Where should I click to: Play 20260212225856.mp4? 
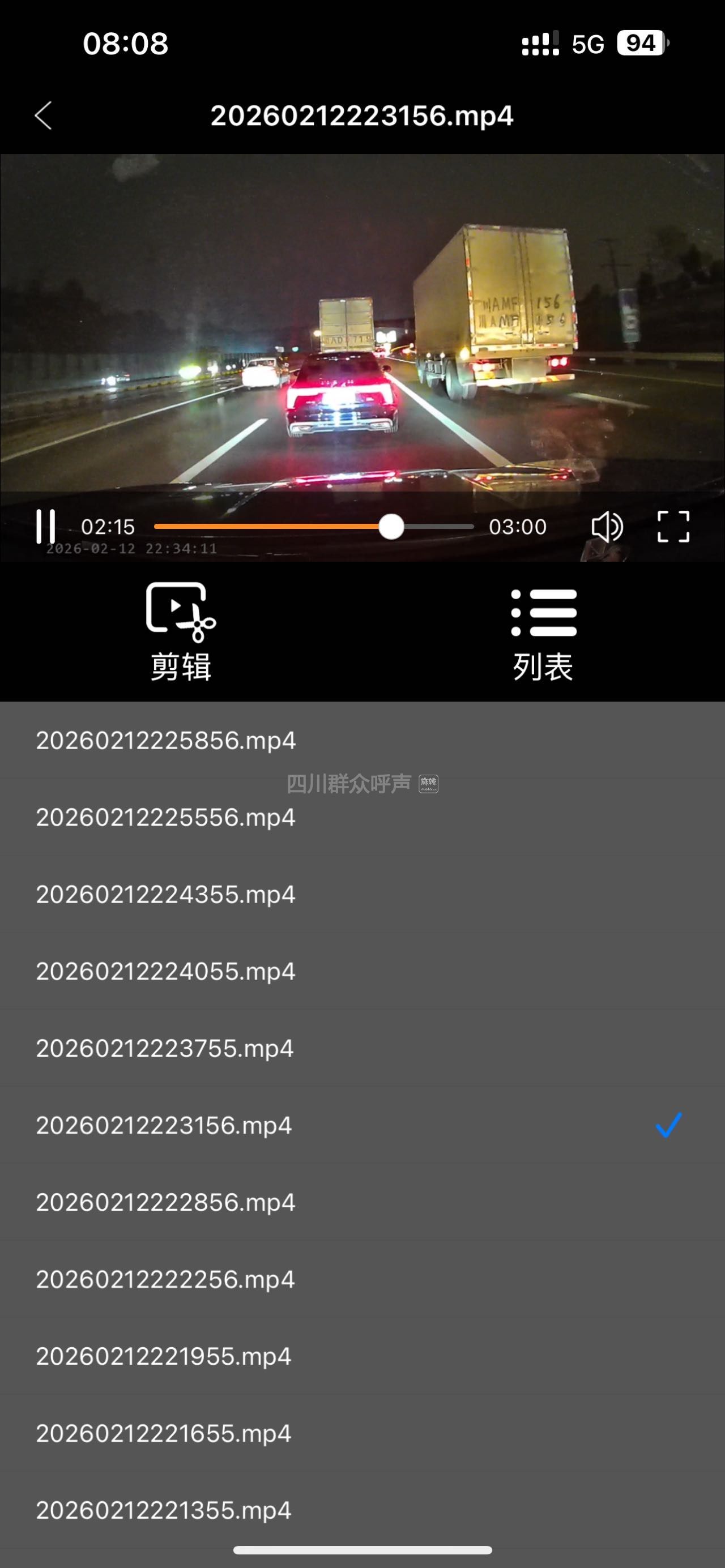point(165,741)
